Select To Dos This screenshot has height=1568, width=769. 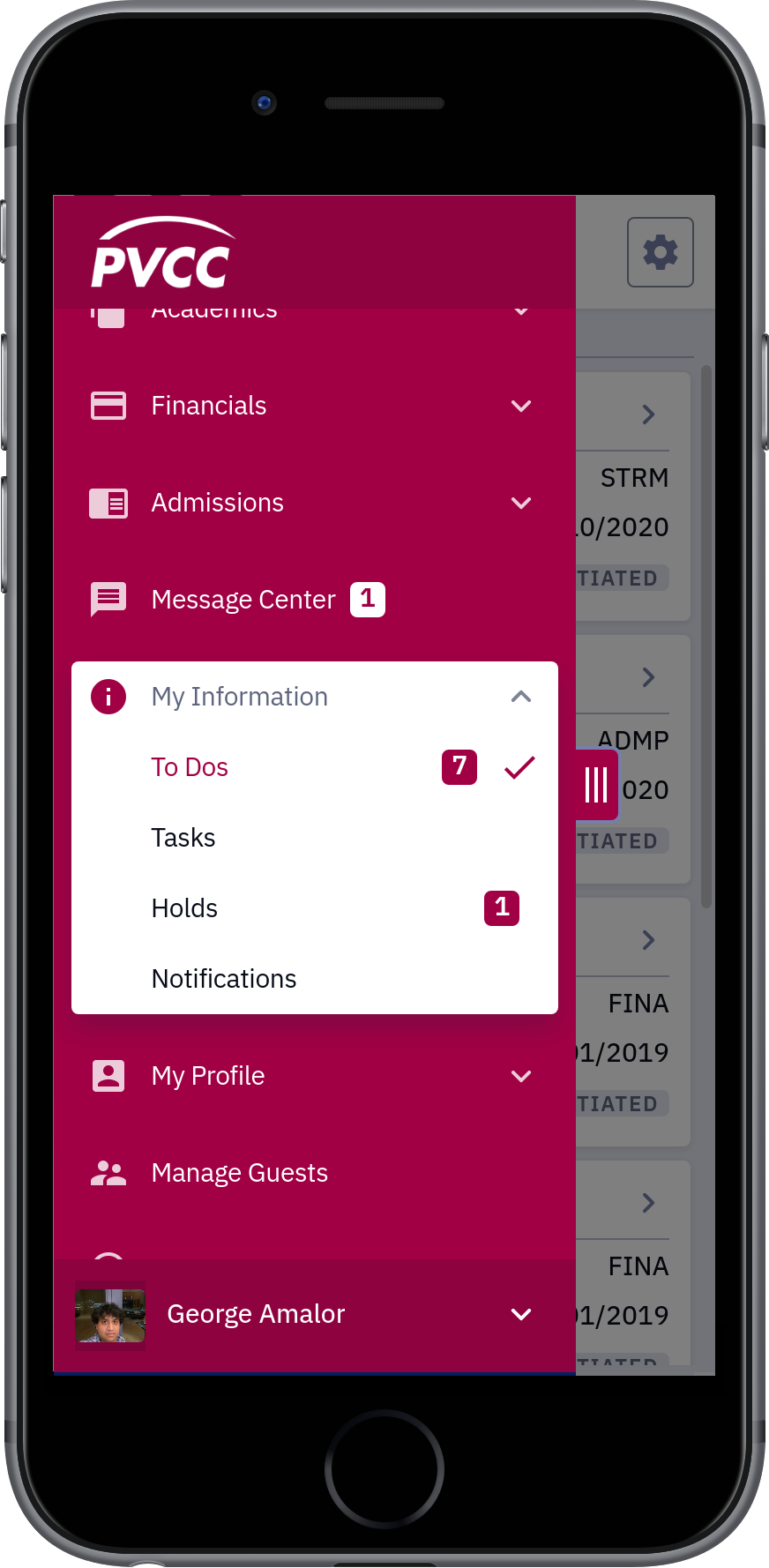pyautogui.click(x=314, y=767)
